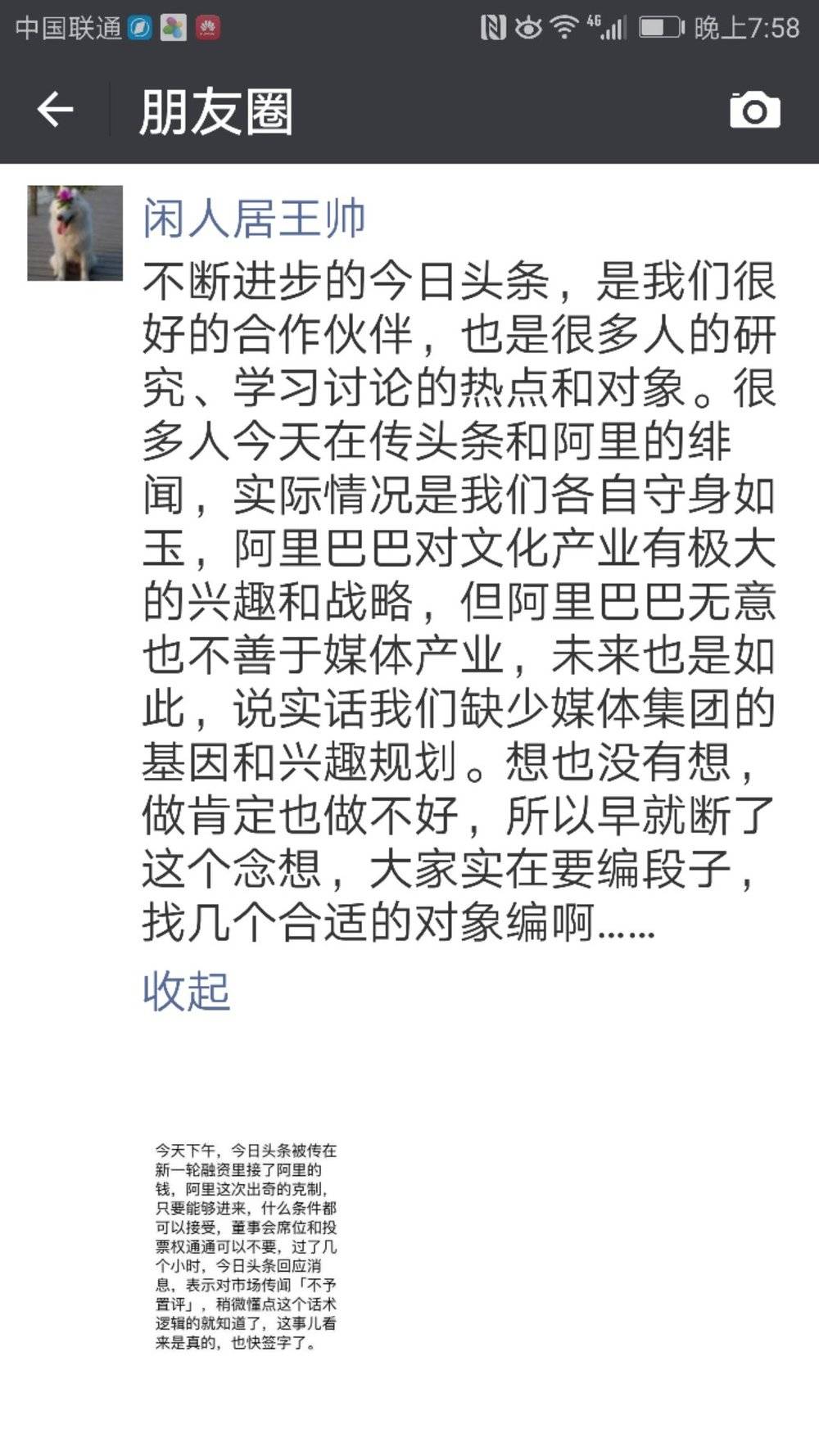Tap the username 闲人居王帅
The height and width of the screenshot is (1456, 819).
pos(254,219)
